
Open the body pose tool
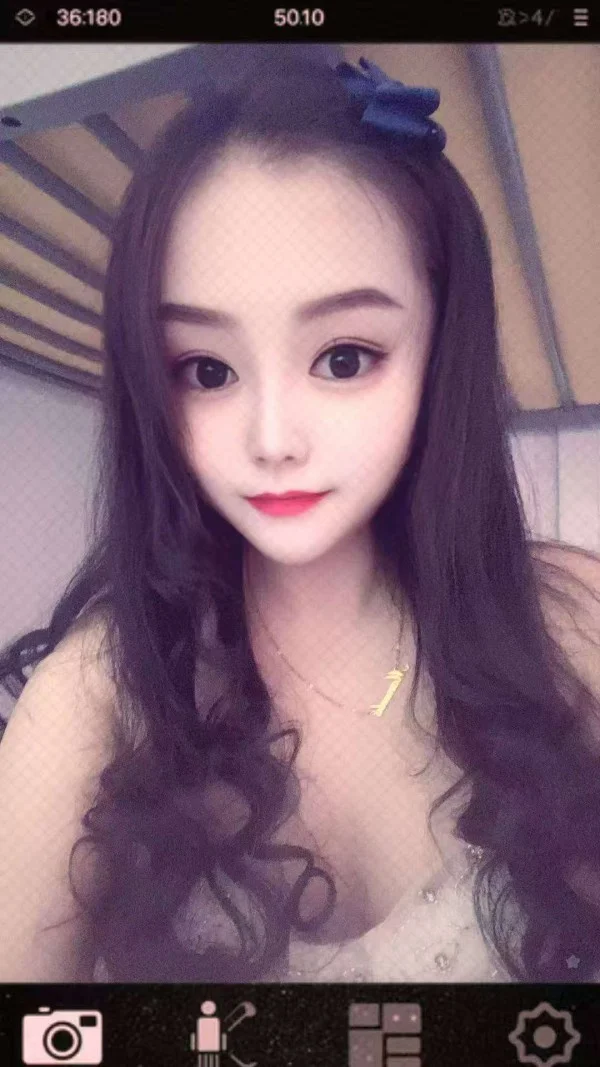pos(222,1034)
